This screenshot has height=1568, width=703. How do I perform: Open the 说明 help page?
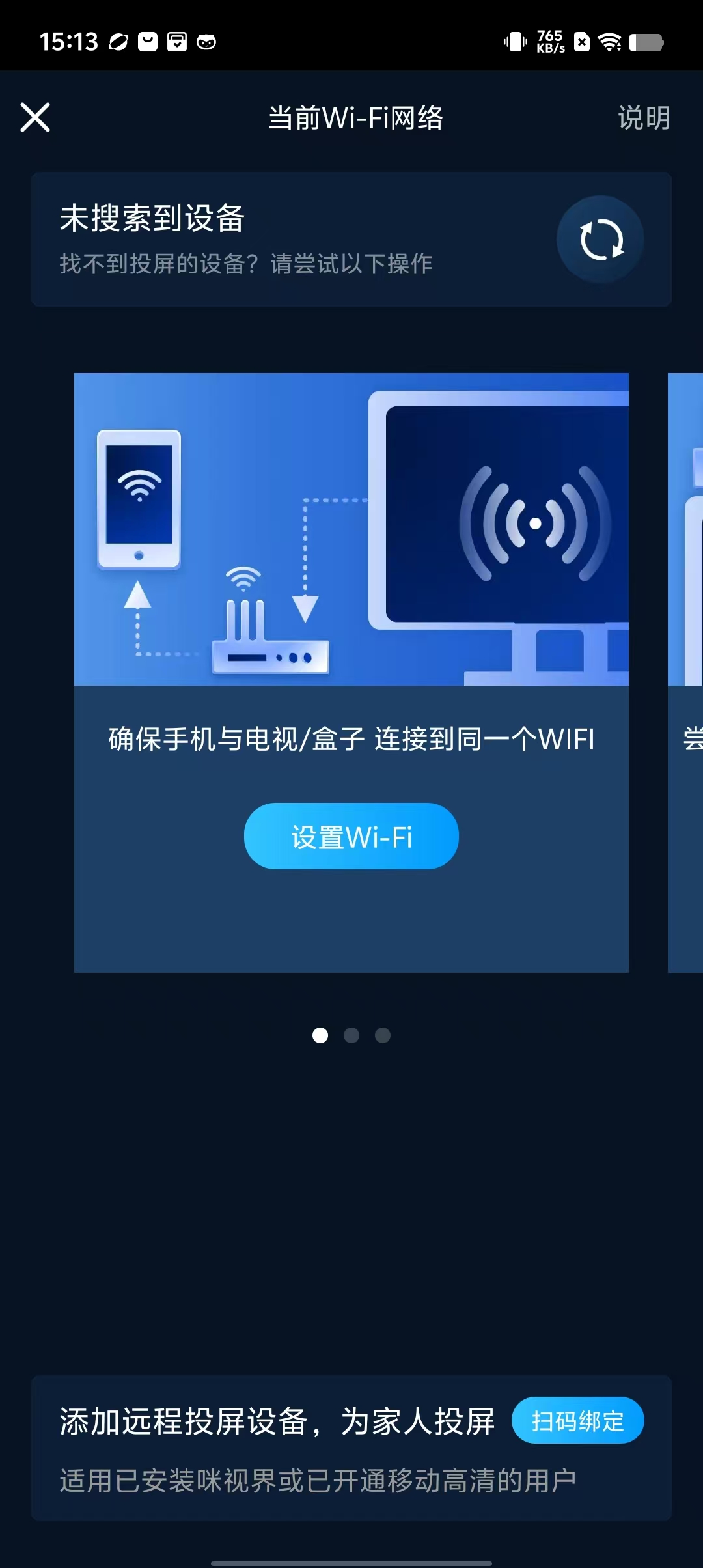(x=643, y=118)
